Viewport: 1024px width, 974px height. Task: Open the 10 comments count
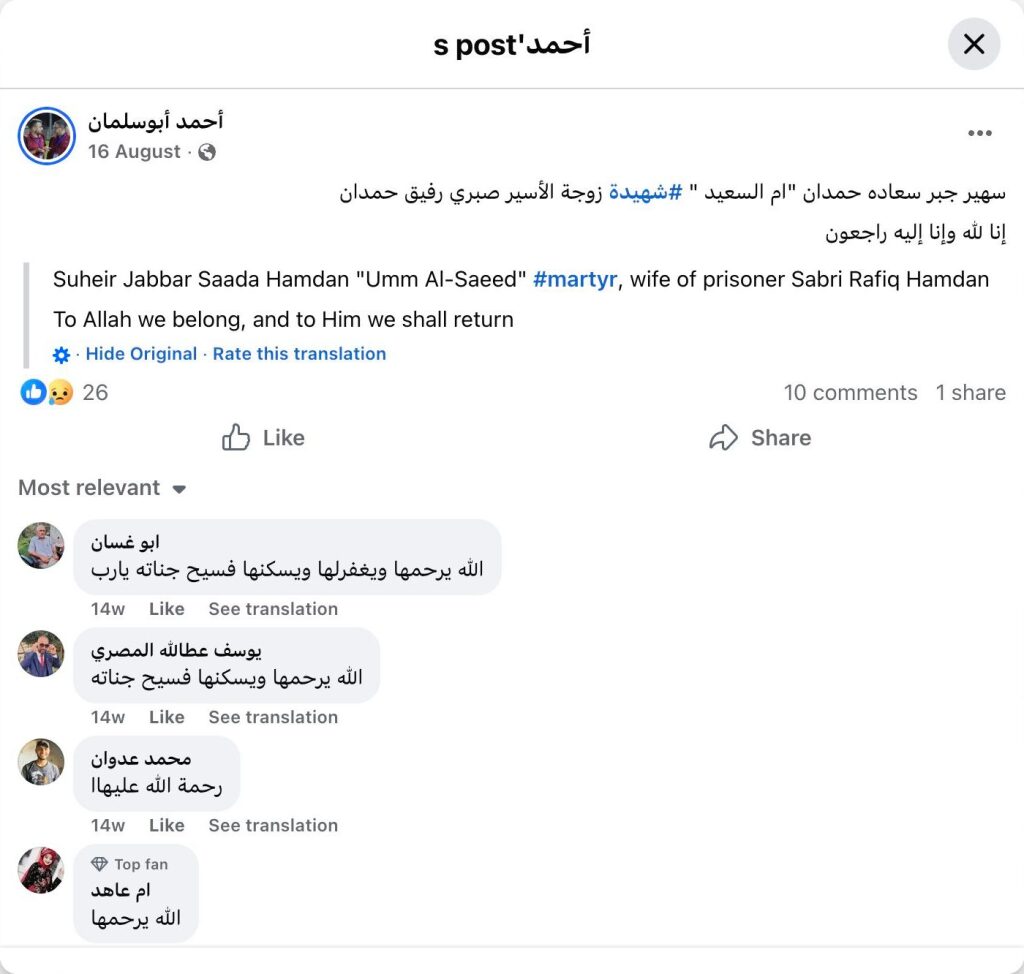pyautogui.click(x=850, y=393)
